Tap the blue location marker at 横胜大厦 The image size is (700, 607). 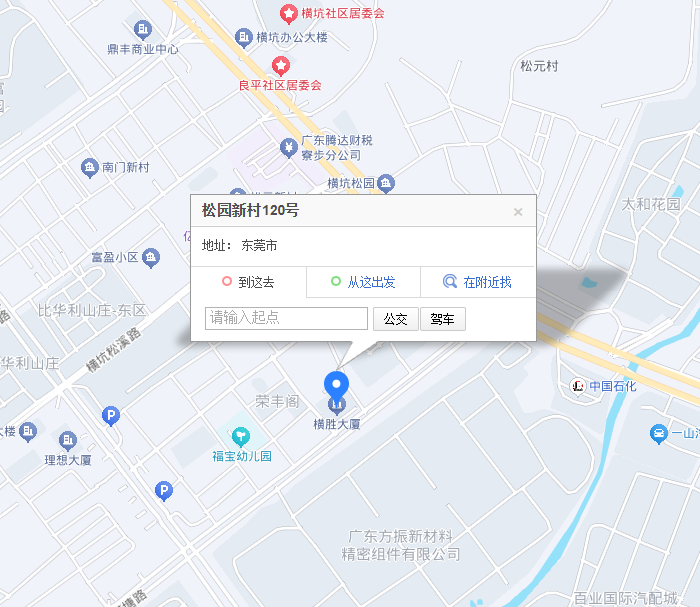pos(337,386)
